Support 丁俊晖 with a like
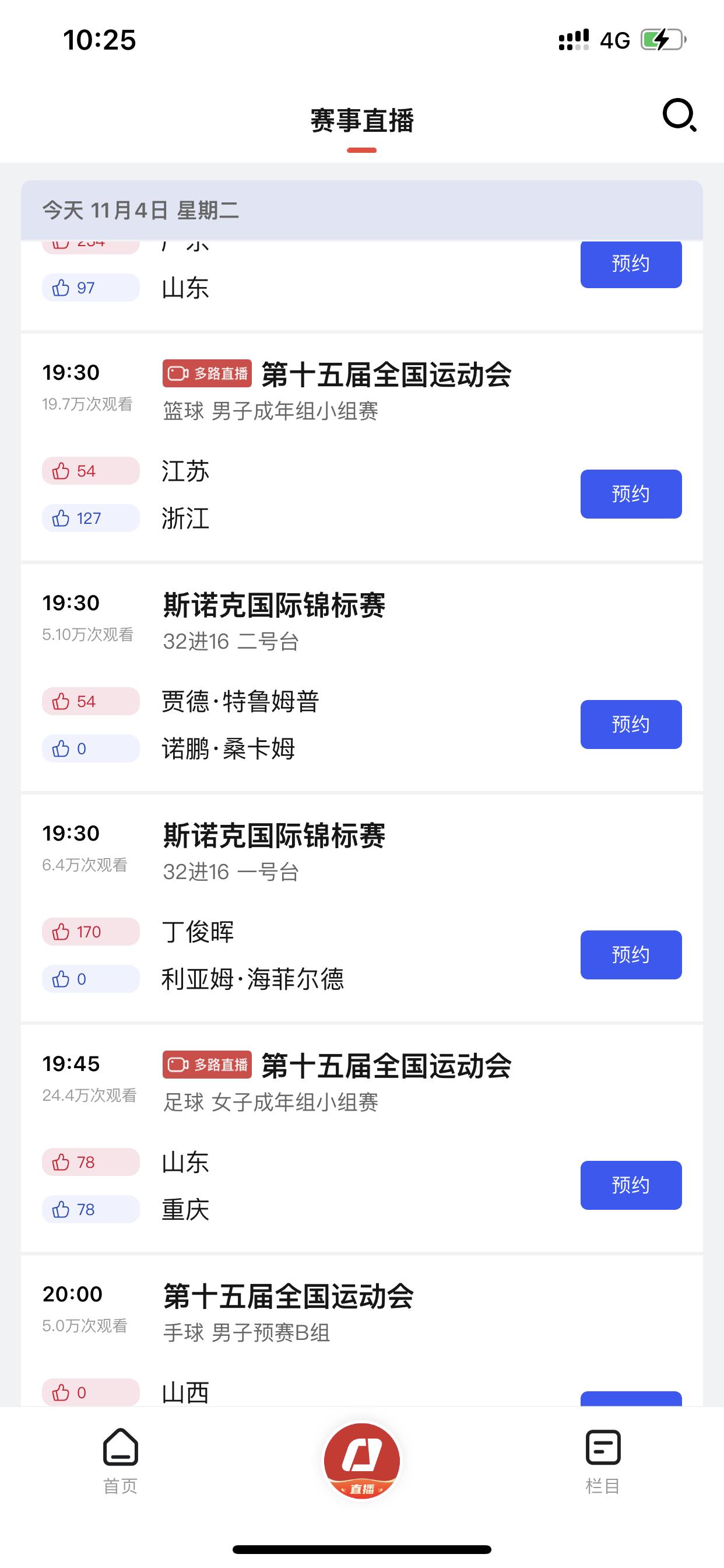 [x=90, y=932]
